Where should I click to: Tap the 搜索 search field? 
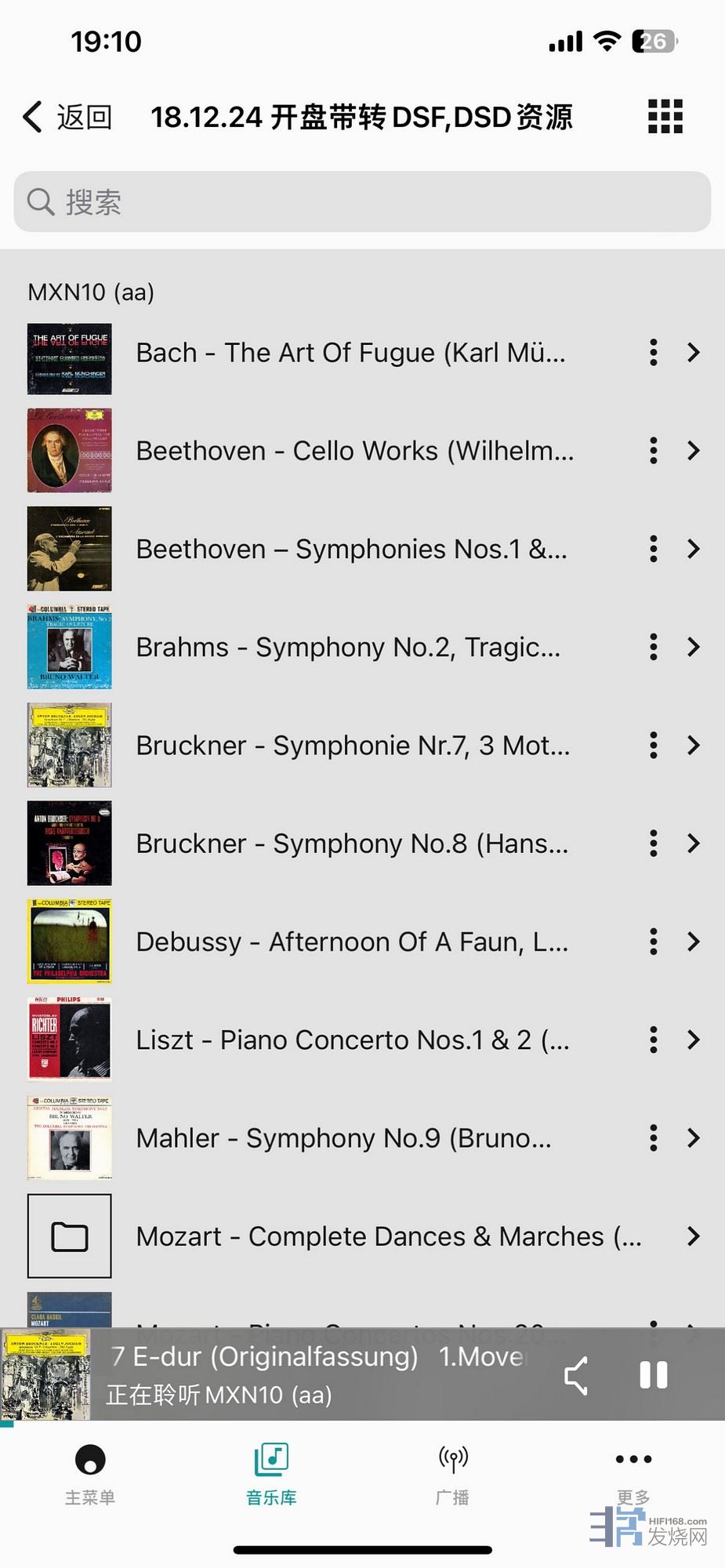(x=362, y=202)
